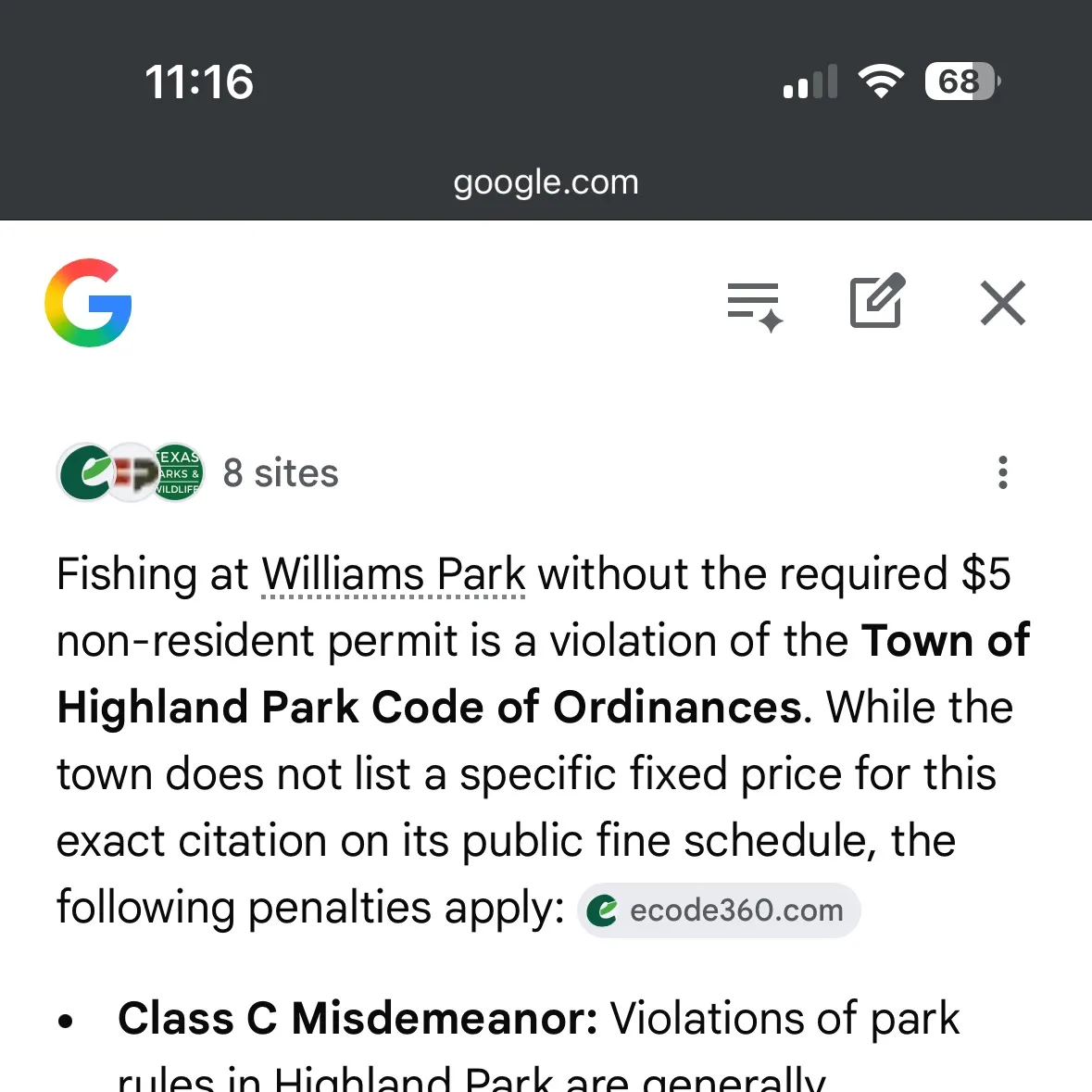Open the ecode360.com source chip

click(x=719, y=910)
